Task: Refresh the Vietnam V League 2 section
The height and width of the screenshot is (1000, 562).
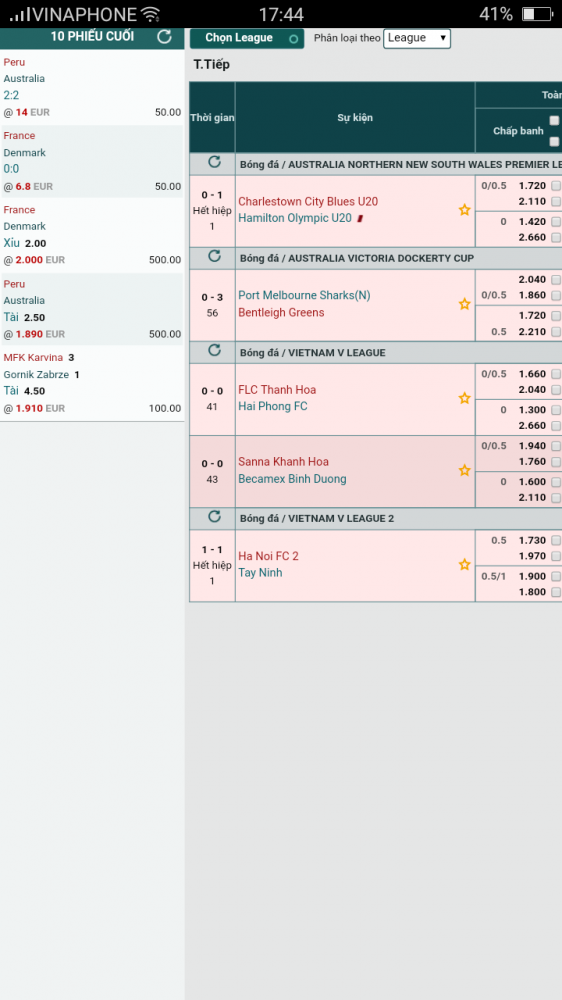Action: point(214,517)
